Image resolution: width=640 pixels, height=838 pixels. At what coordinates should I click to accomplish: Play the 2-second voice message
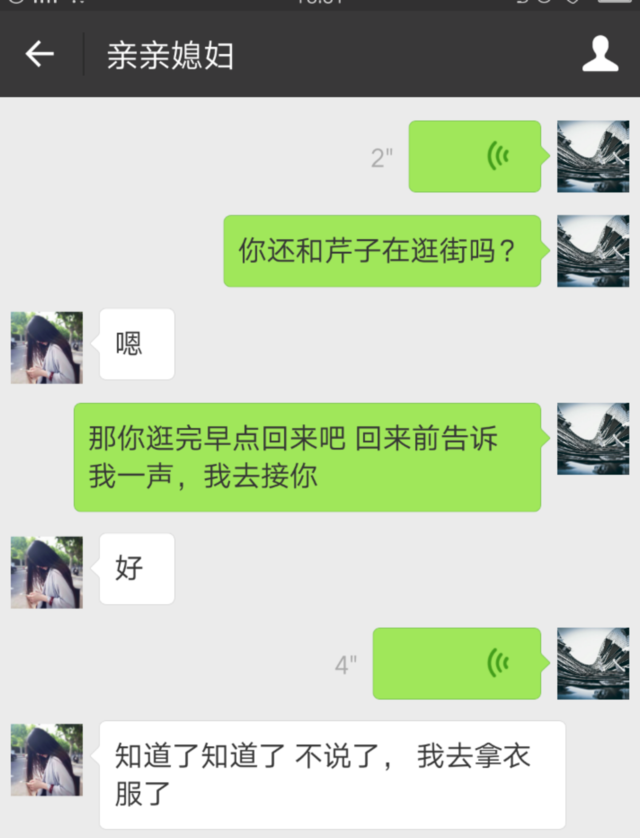pyautogui.click(x=475, y=156)
